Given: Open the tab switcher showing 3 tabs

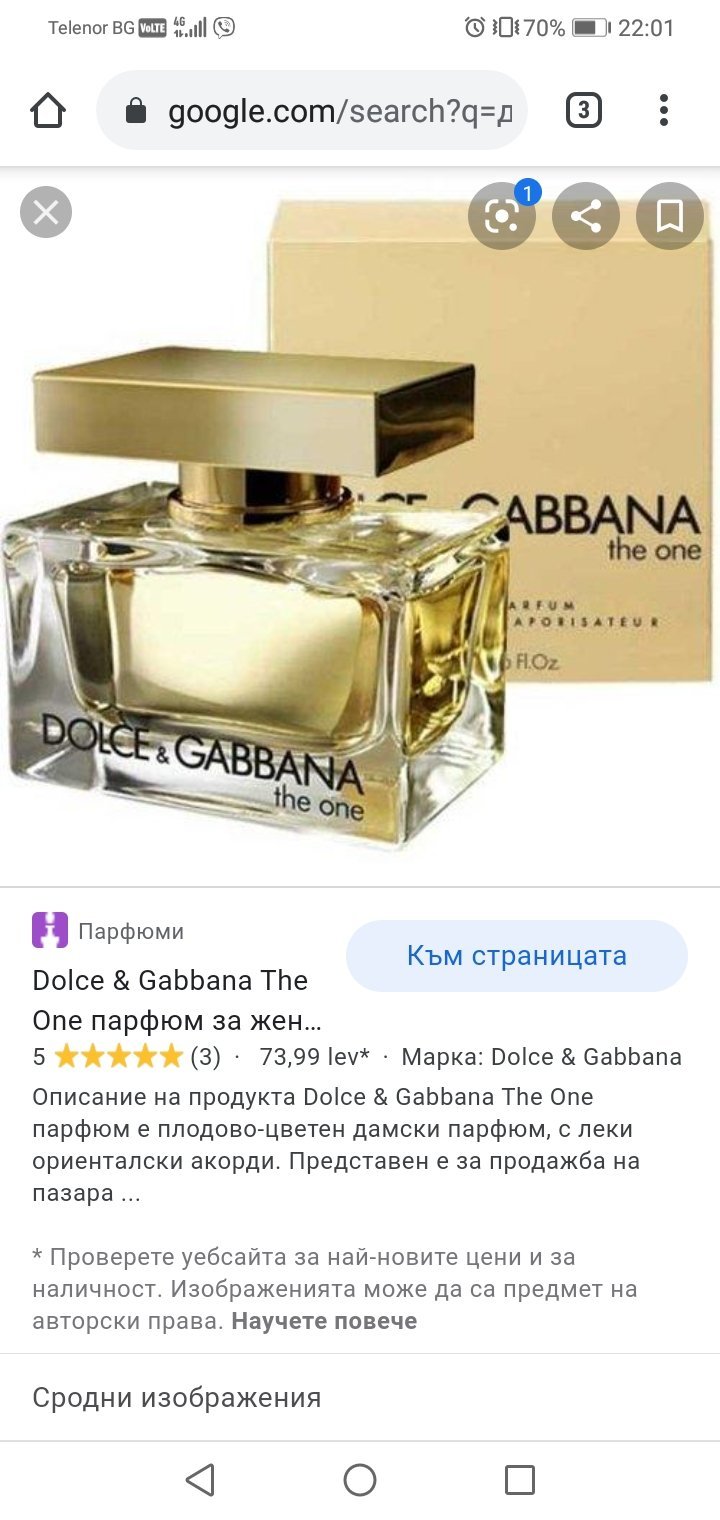Looking at the screenshot, I should pos(584,110).
